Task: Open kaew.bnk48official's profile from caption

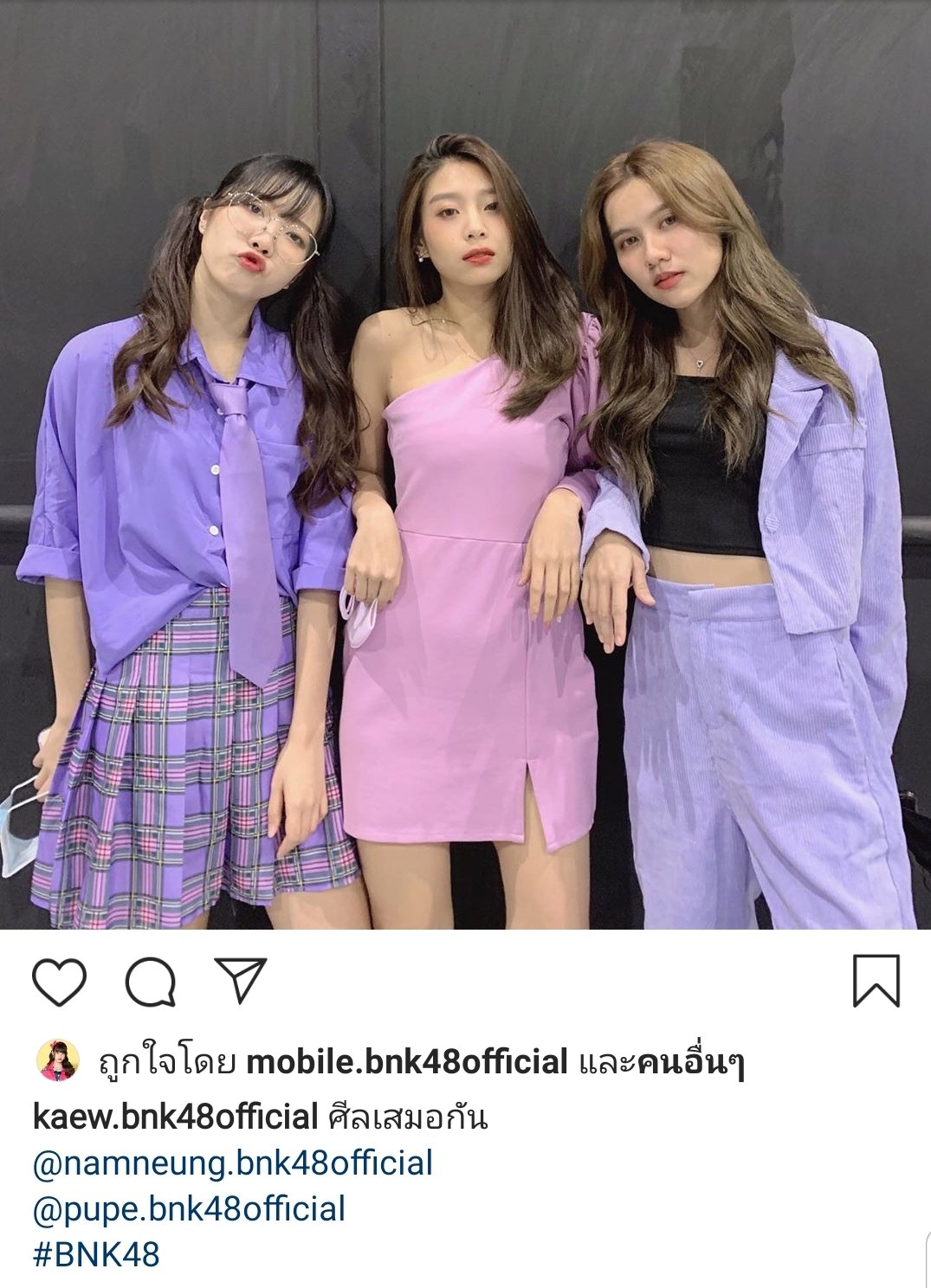Action: click(176, 1117)
